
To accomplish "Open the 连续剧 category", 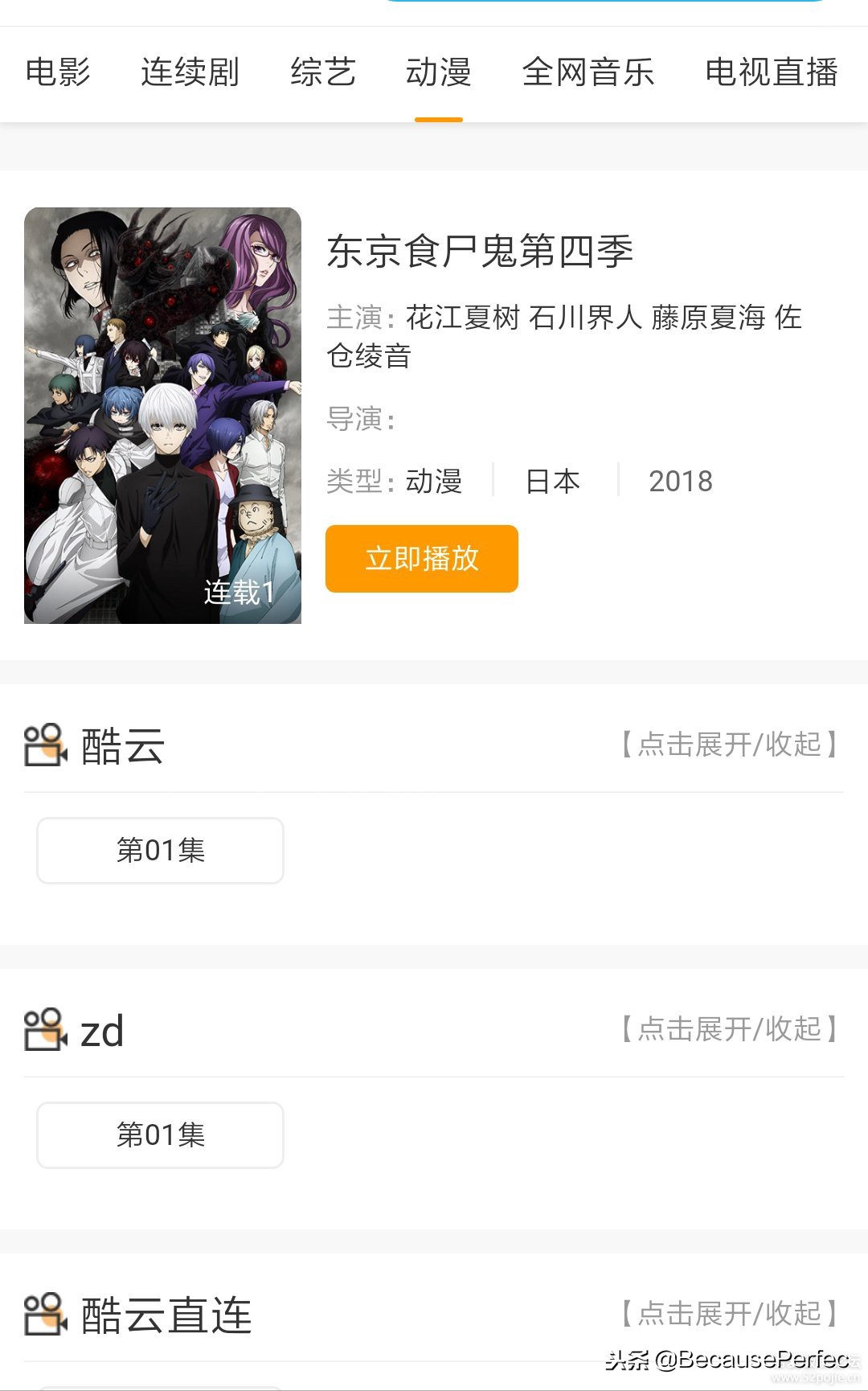I will tap(190, 72).
